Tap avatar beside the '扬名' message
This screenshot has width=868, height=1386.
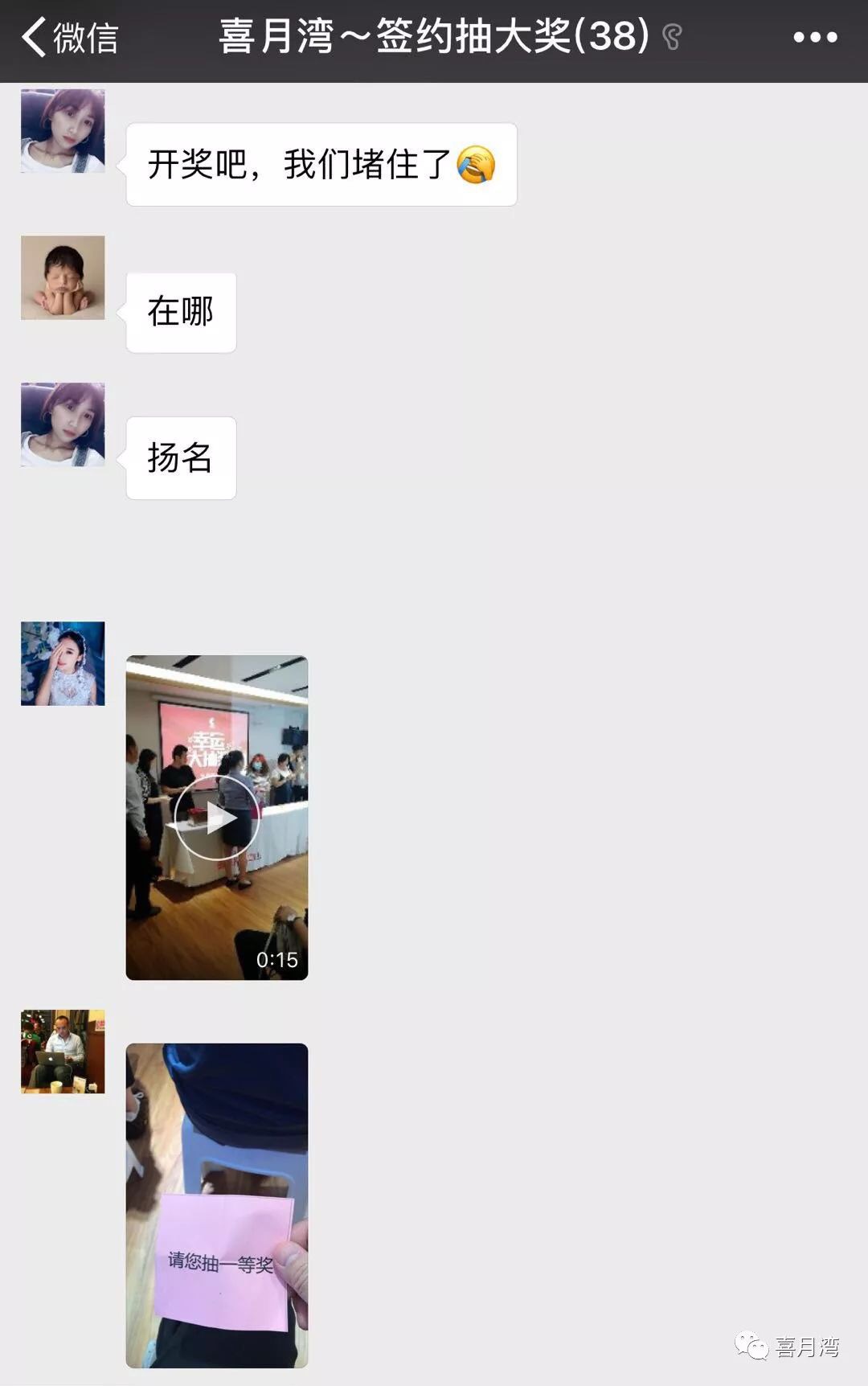pos(63,424)
